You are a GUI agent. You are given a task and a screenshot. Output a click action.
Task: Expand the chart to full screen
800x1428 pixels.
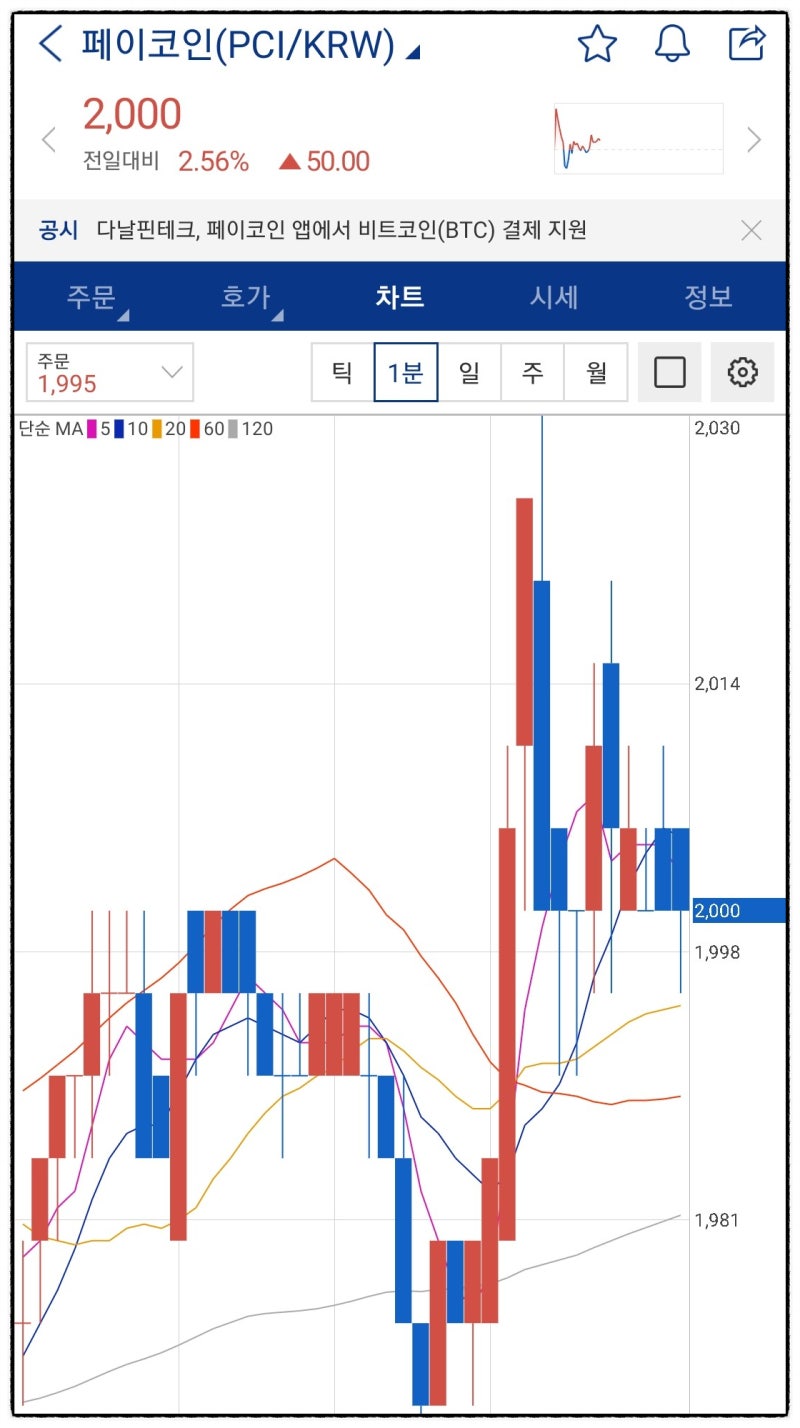pyautogui.click(x=669, y=373)
